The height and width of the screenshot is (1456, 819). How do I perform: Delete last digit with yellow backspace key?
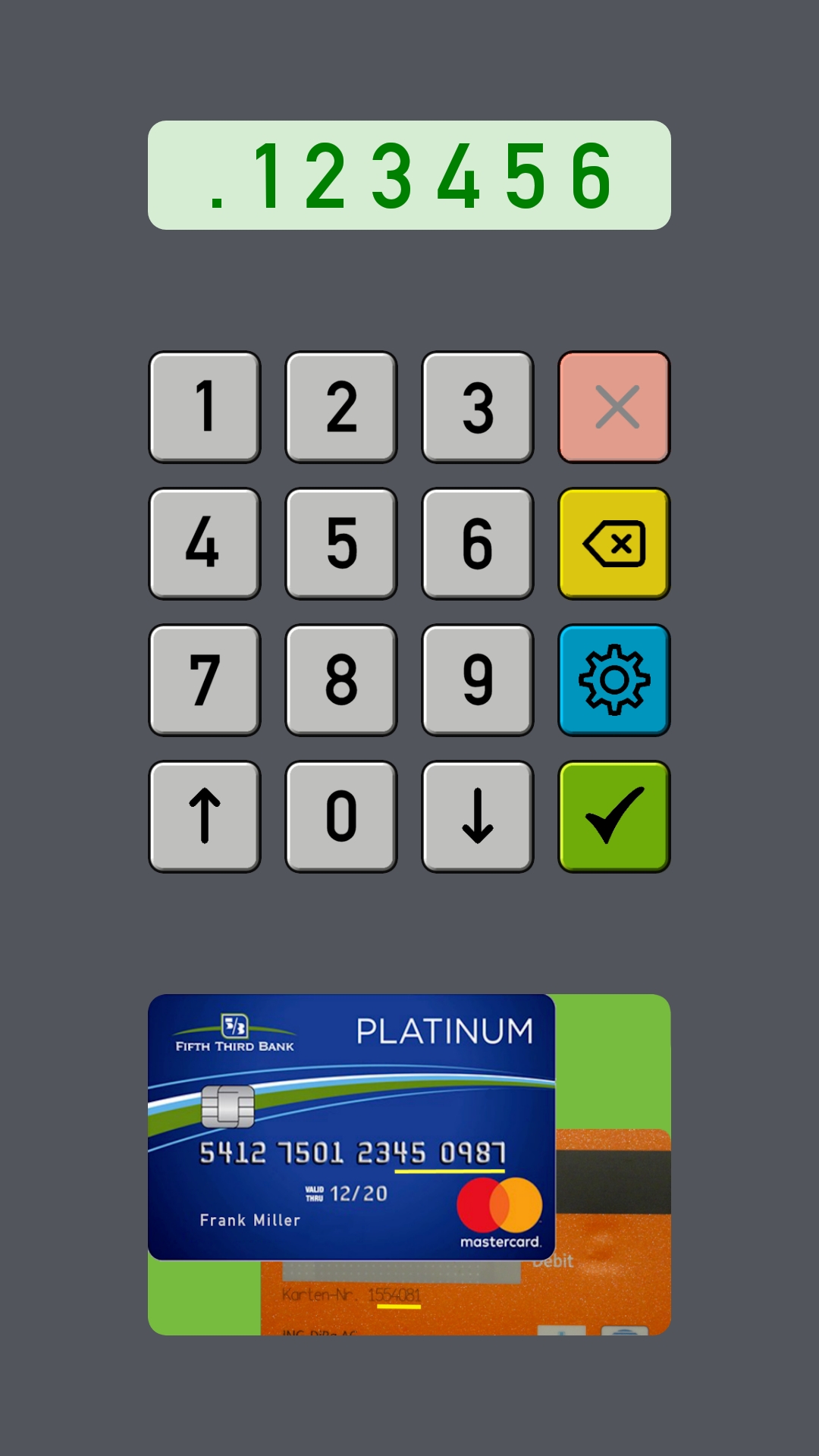coord(614,544)
